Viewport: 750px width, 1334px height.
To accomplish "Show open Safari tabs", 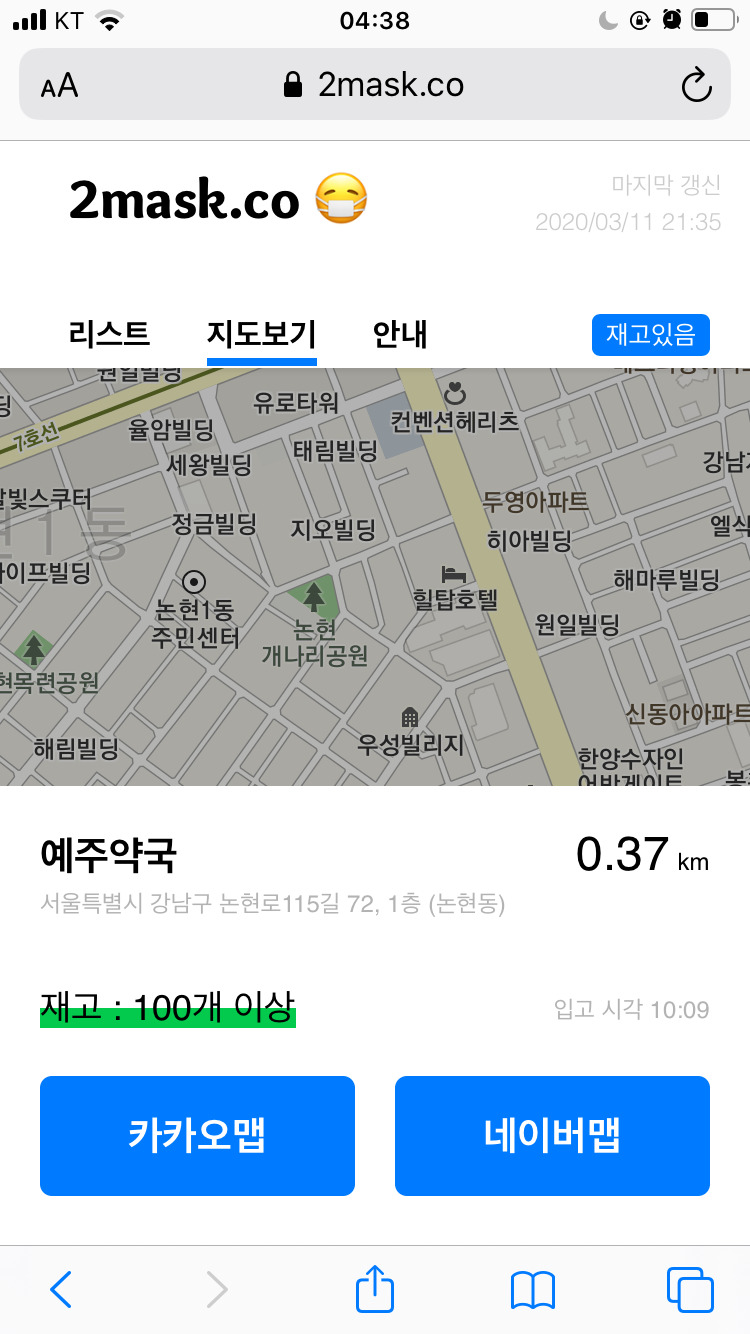I will (x=690, y=1289).
